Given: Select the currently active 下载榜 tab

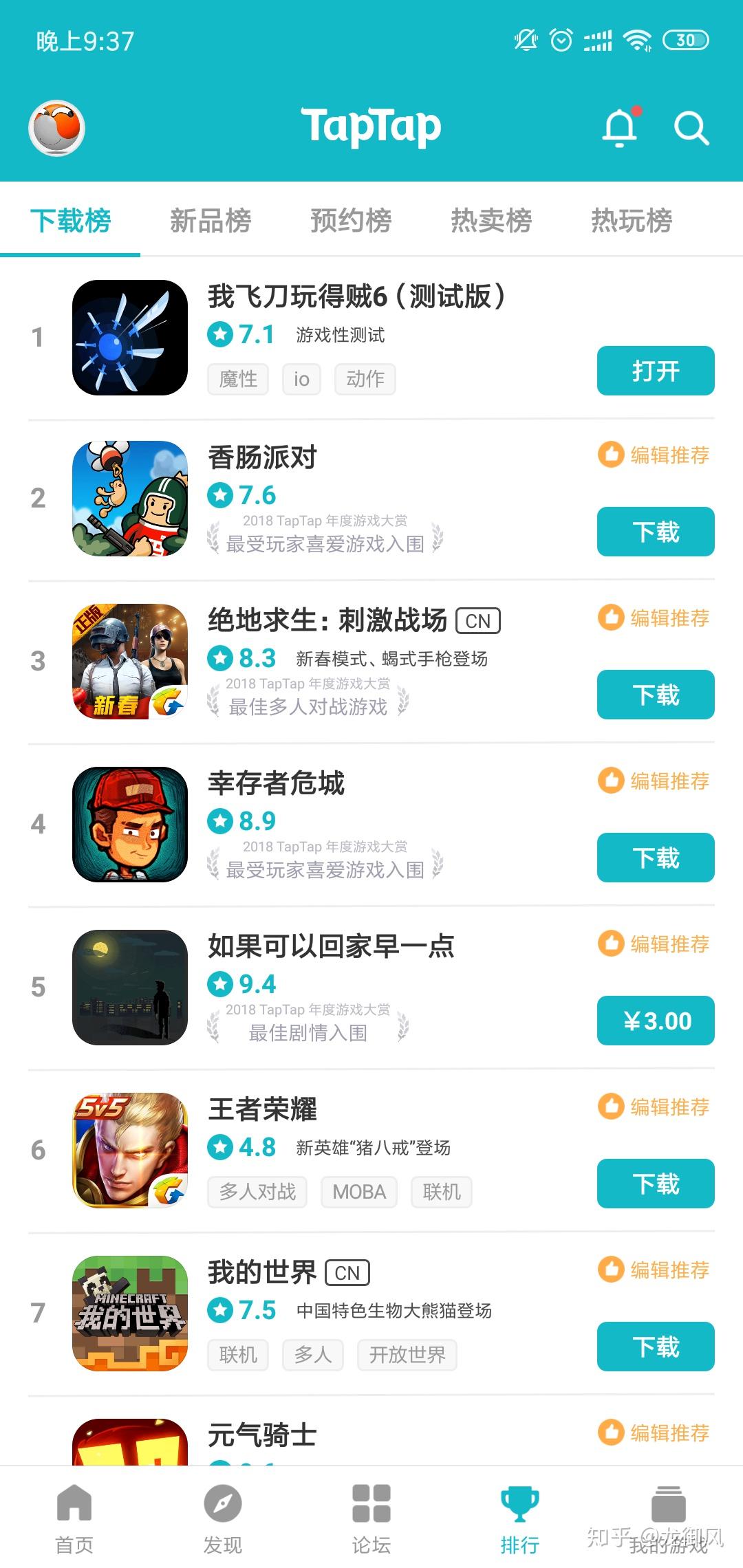Looking at the screenshot, I should click(71, 221).
